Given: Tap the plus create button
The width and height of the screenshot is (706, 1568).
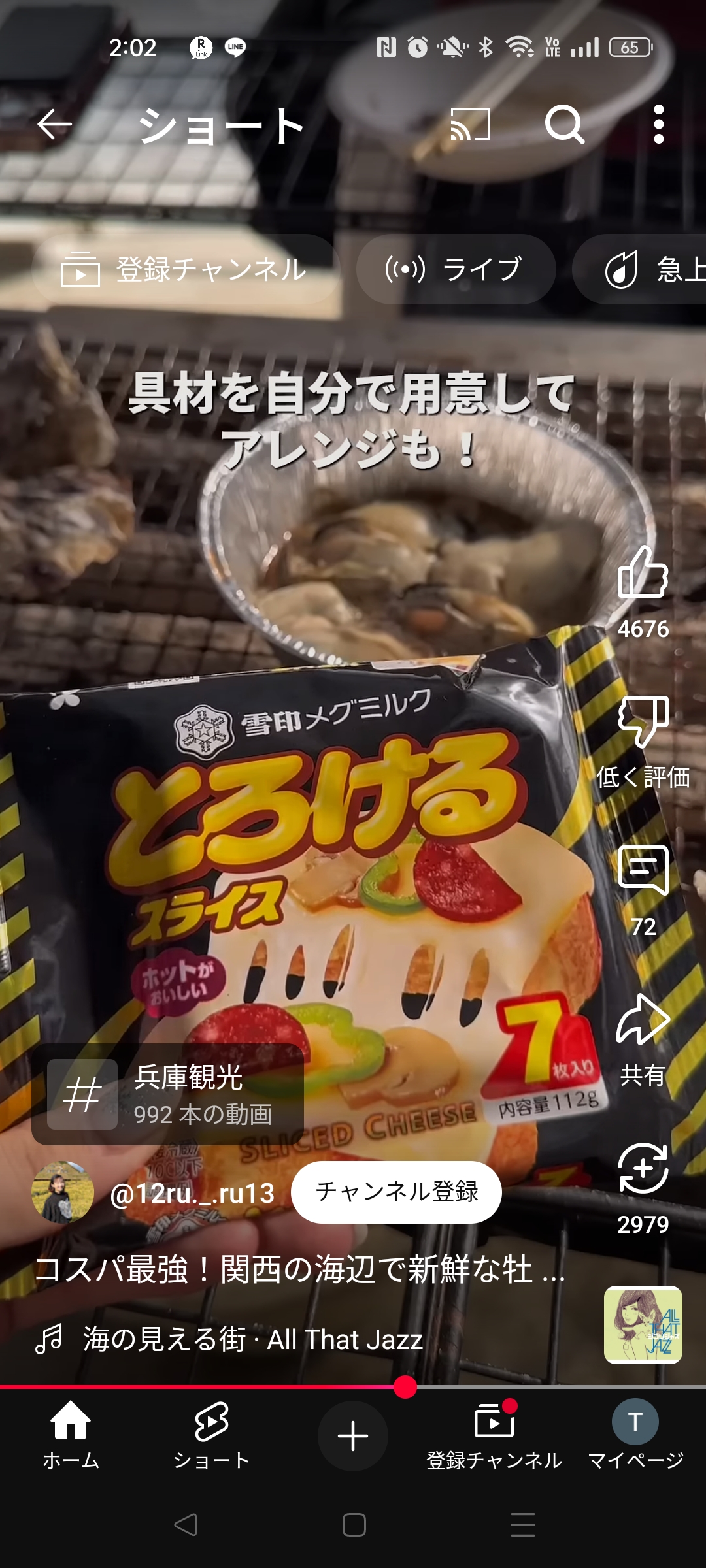Looking at the screenshot, I should pos(353,1435).
